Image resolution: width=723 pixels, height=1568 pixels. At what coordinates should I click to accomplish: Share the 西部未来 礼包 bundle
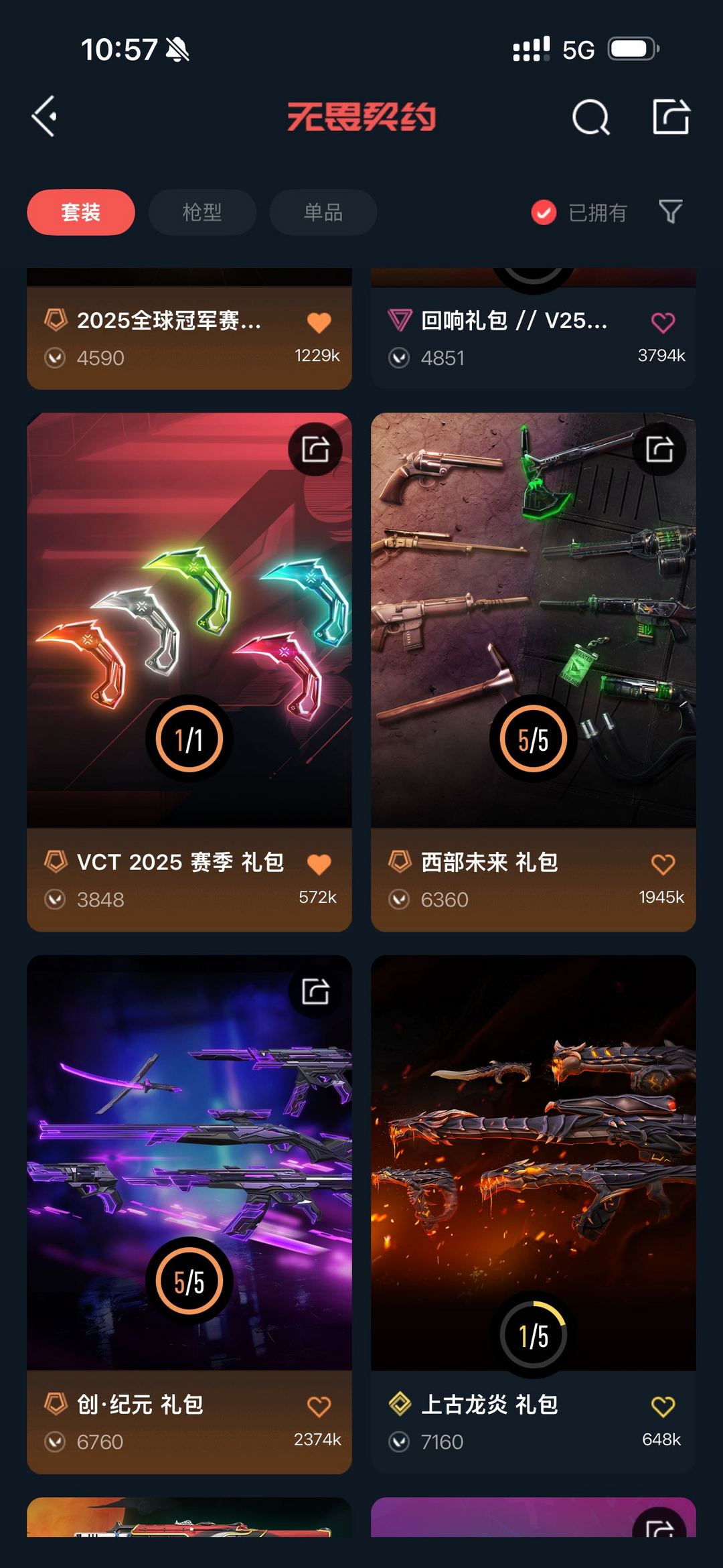tap(659, 449)
